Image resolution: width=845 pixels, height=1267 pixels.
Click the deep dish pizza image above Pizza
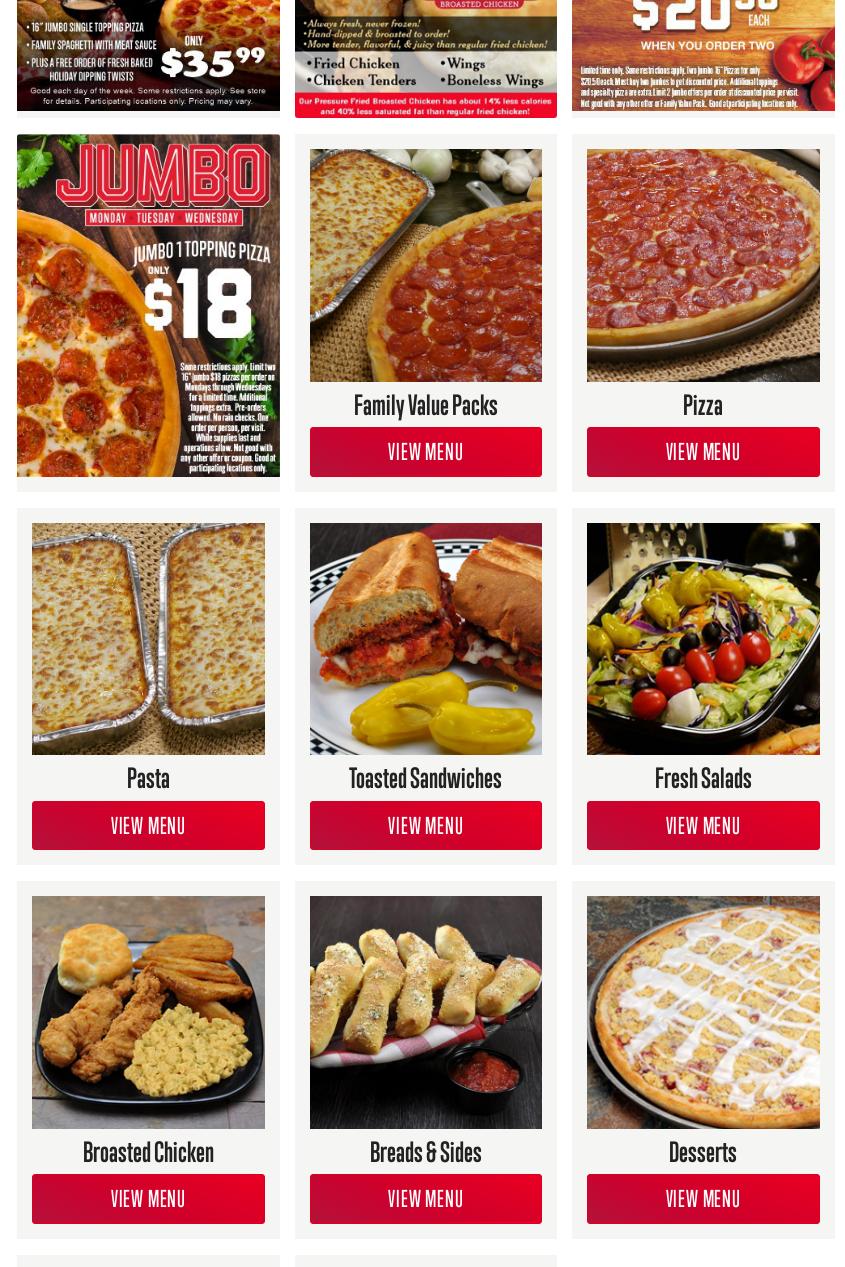[703, 265]
